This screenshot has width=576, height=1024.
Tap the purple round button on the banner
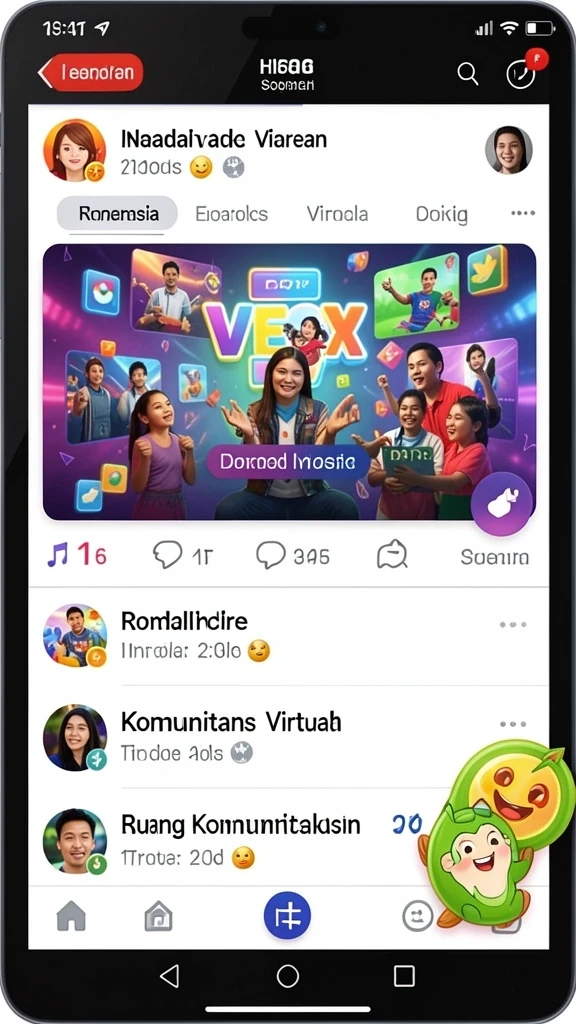click(502, 504)
